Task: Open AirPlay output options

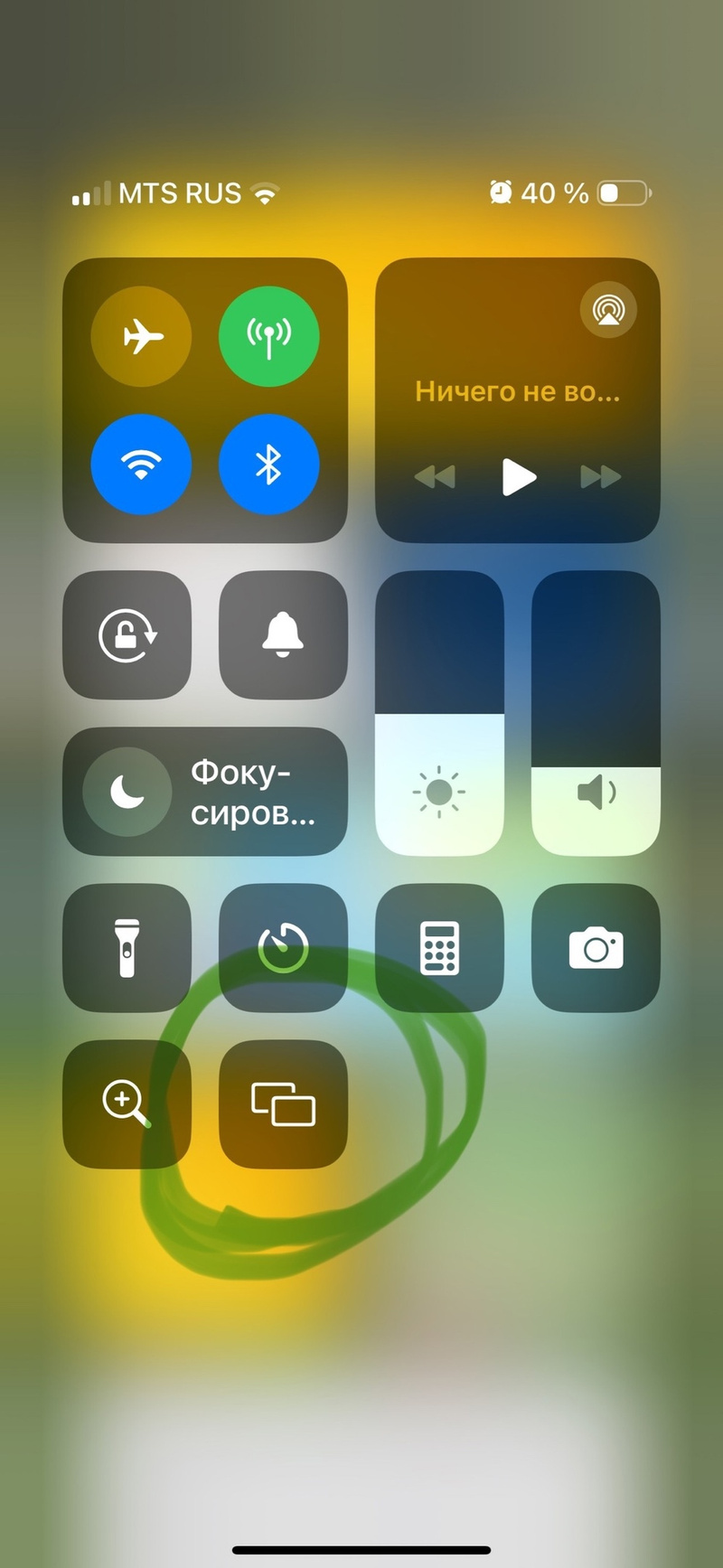Action: pos(608,310)
